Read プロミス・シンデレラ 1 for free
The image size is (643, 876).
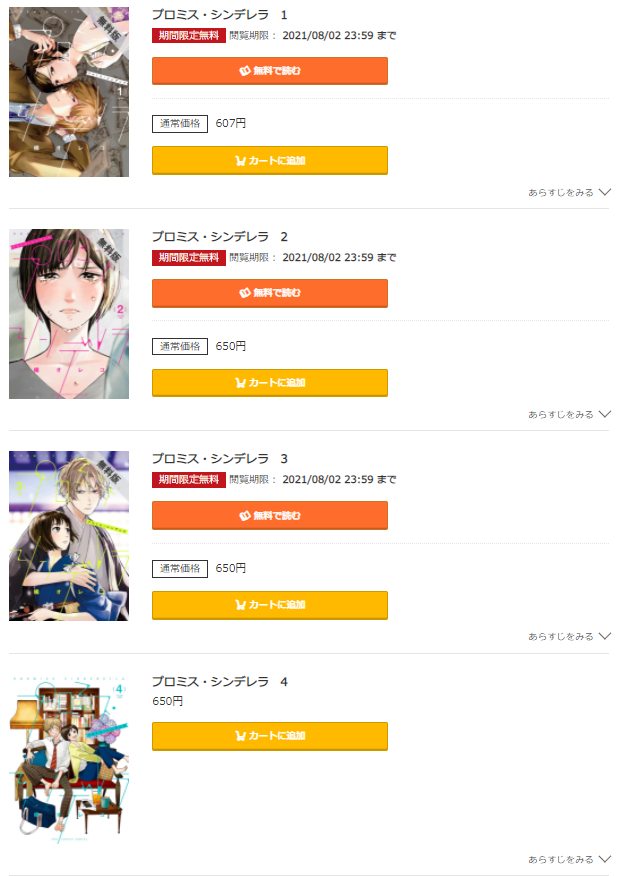(x=269, y=71)
